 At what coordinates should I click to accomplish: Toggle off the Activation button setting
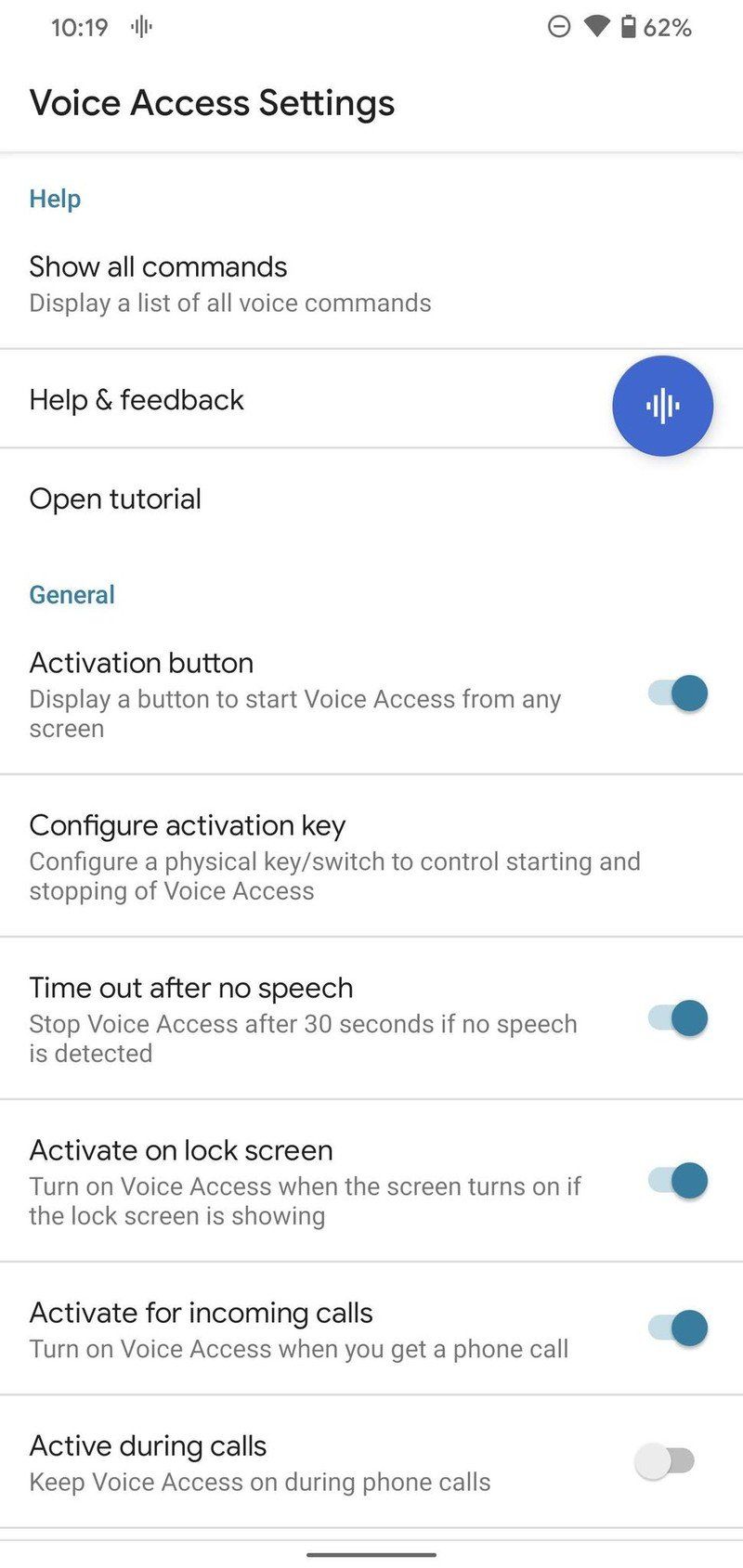pyautogui.click(x=676, y=693)
